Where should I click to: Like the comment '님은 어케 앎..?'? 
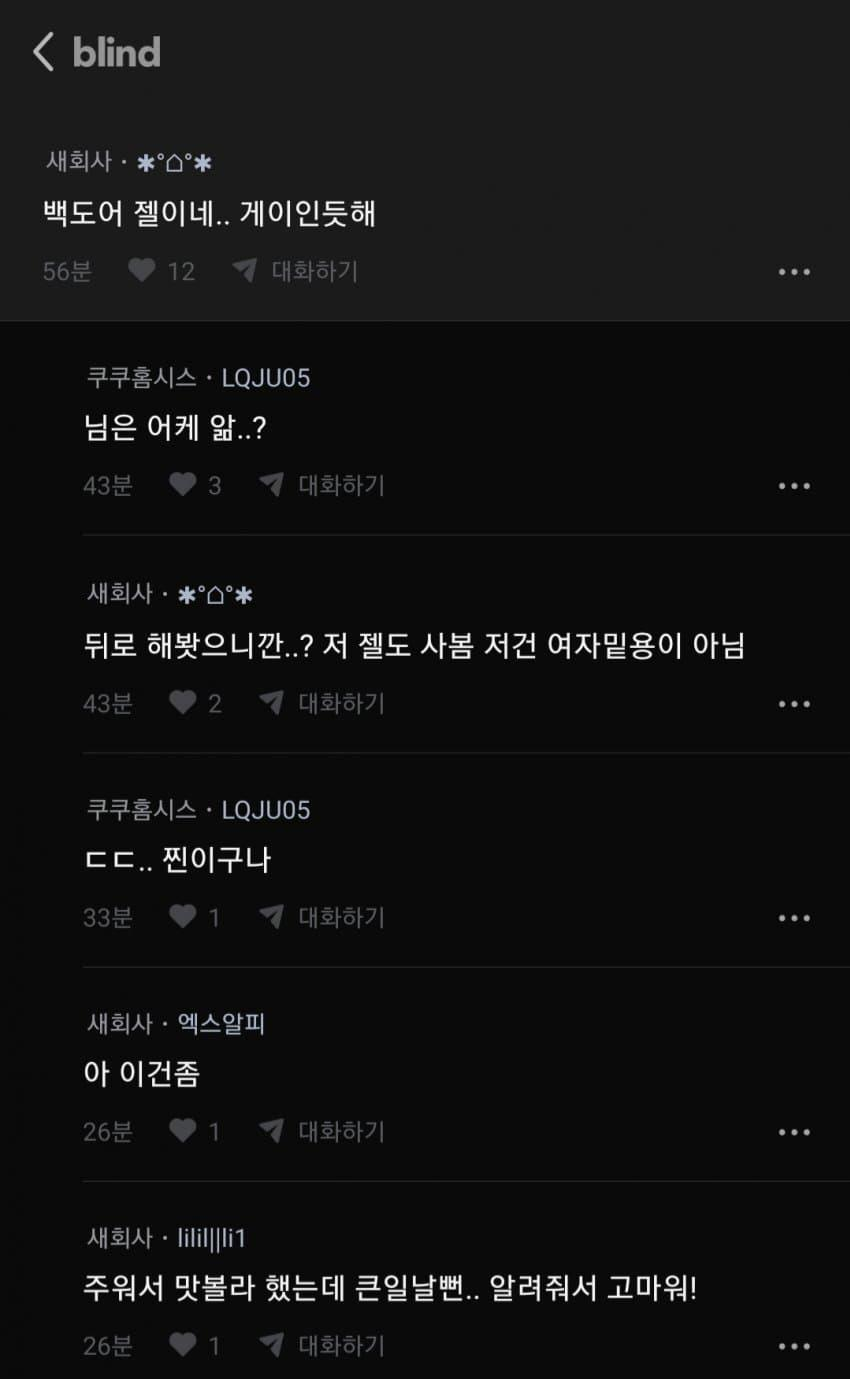point(182,485)
